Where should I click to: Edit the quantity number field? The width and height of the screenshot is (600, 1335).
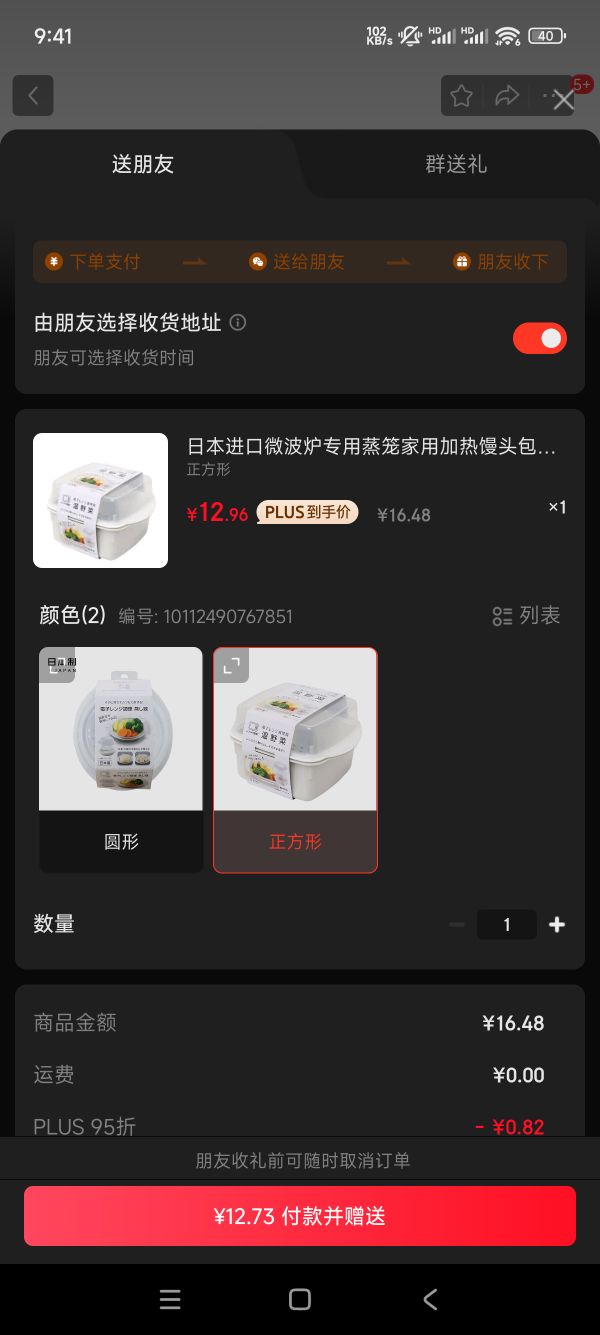(506, 925)
